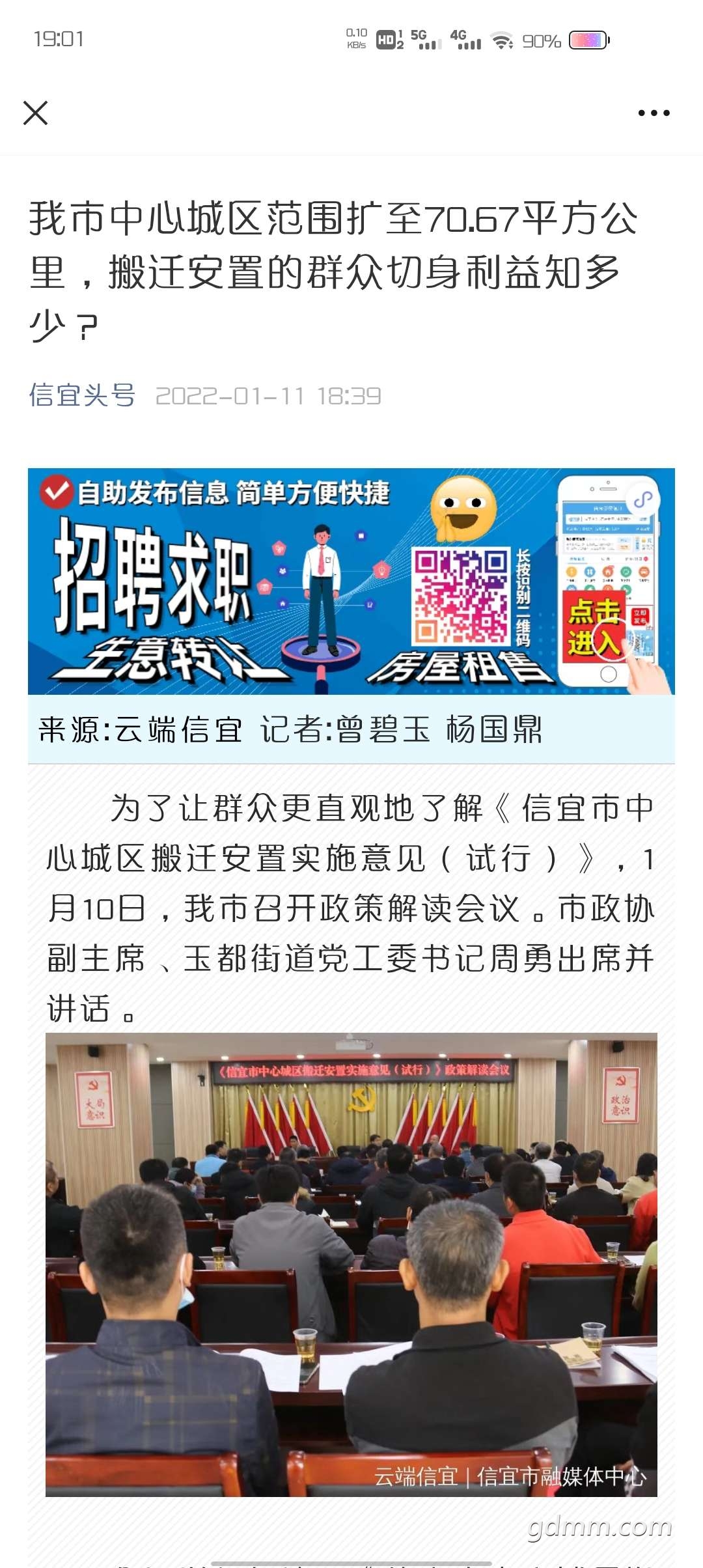Close the article page
Screen dimensions: 703x1568
click(x=36, y=113)
